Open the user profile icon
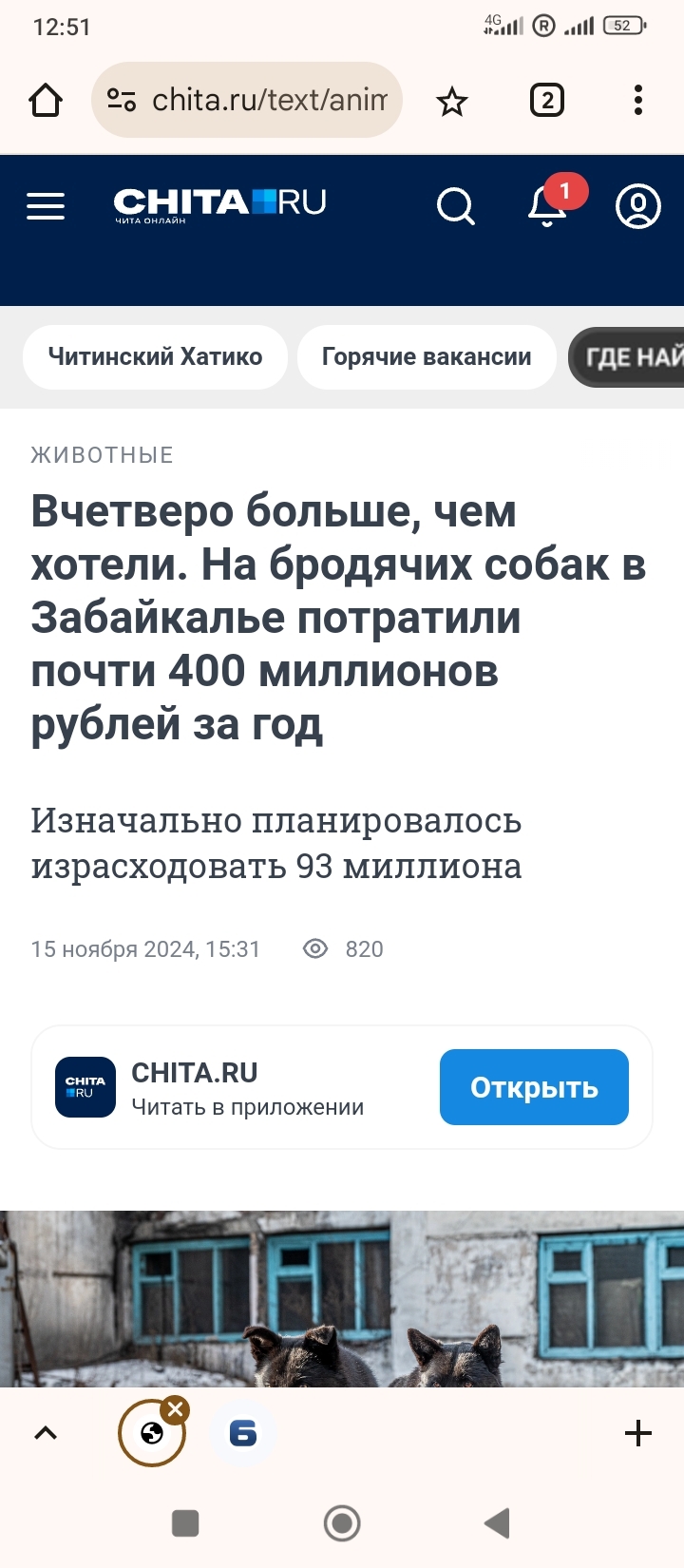Image resolution: width=684 pixels, height=1568 pixels. pos(637,205)
